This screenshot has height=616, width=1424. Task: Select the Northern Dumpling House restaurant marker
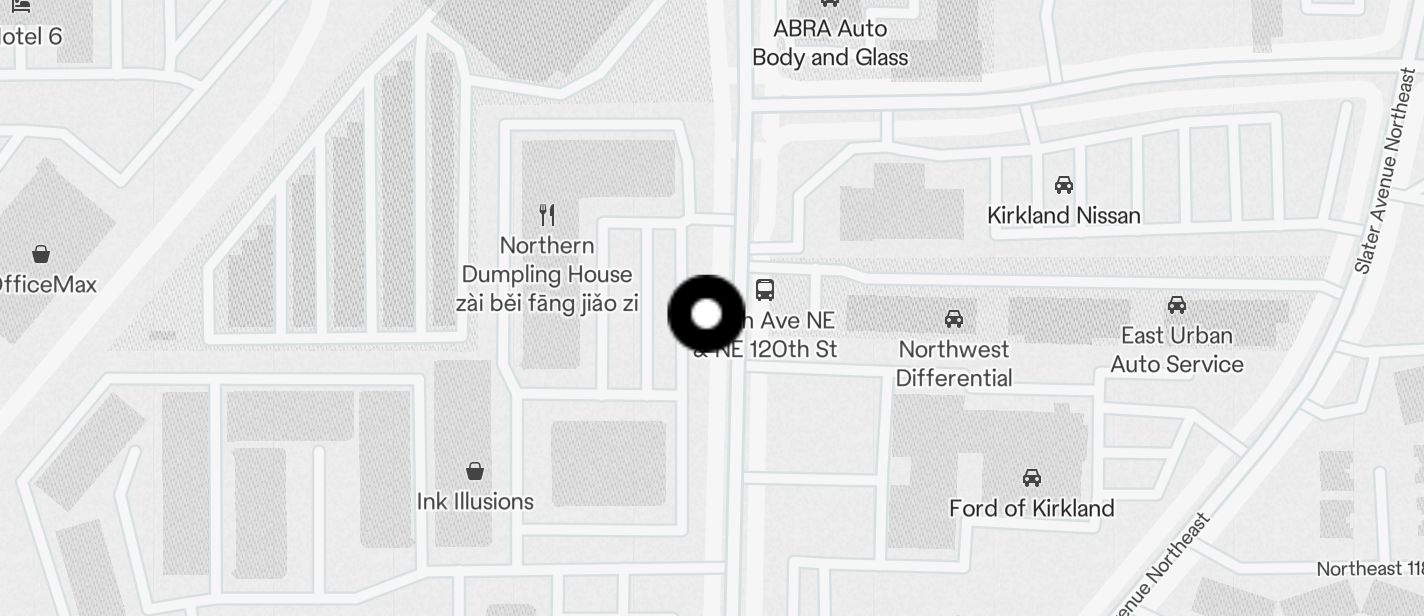pyautogui.click(x=547, y=215)
